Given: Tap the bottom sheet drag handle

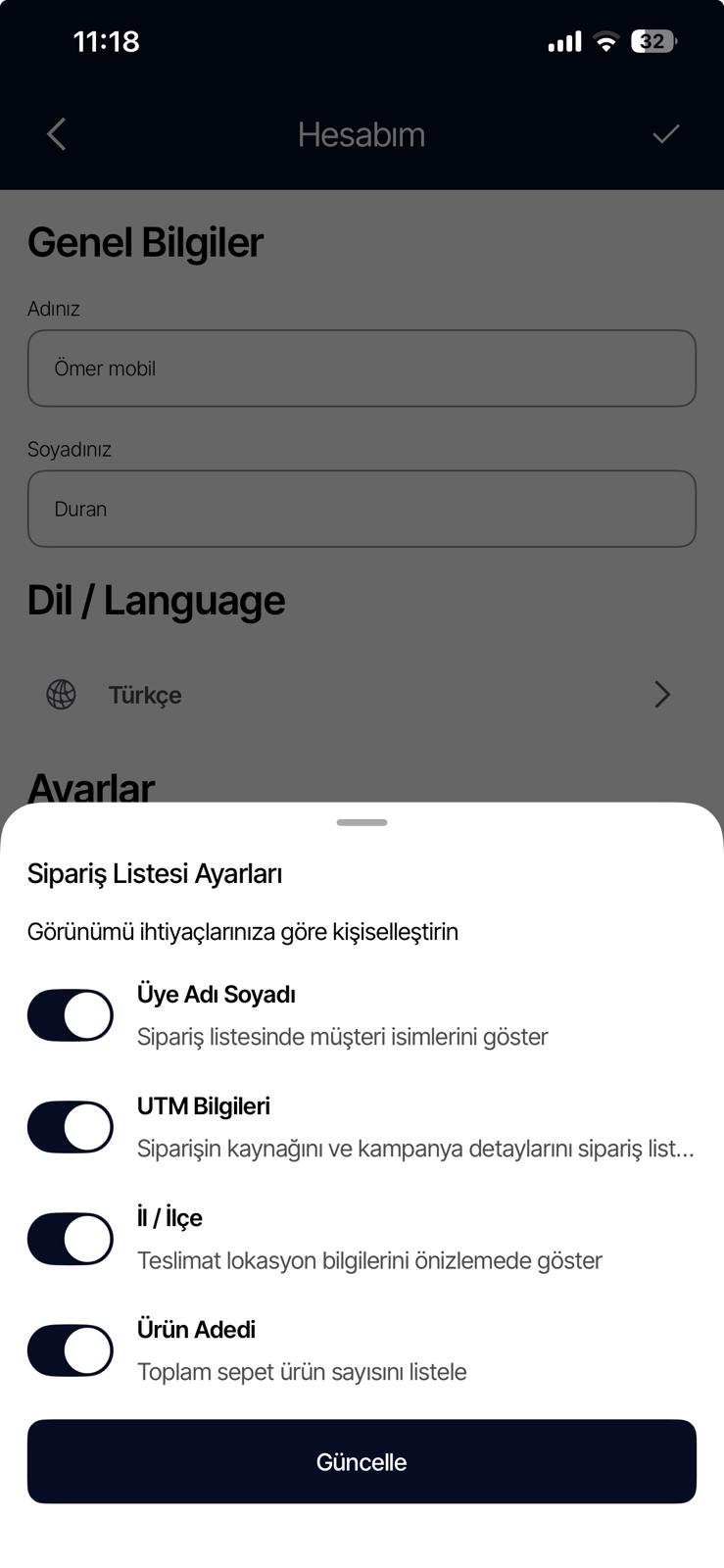Looking at the screenshot, I should [362, 822].
